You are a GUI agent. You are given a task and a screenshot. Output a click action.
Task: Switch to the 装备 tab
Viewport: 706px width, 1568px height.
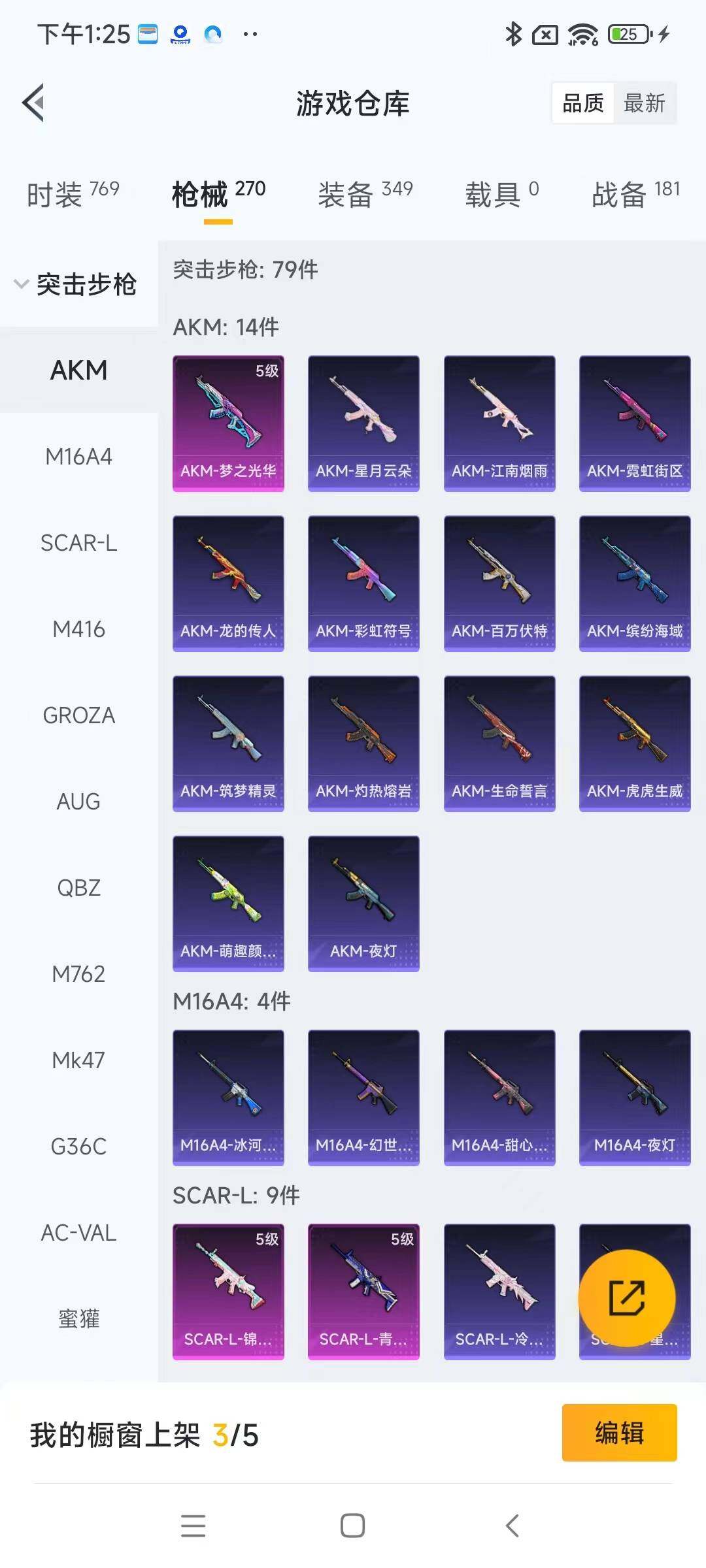tap(365, 194)
